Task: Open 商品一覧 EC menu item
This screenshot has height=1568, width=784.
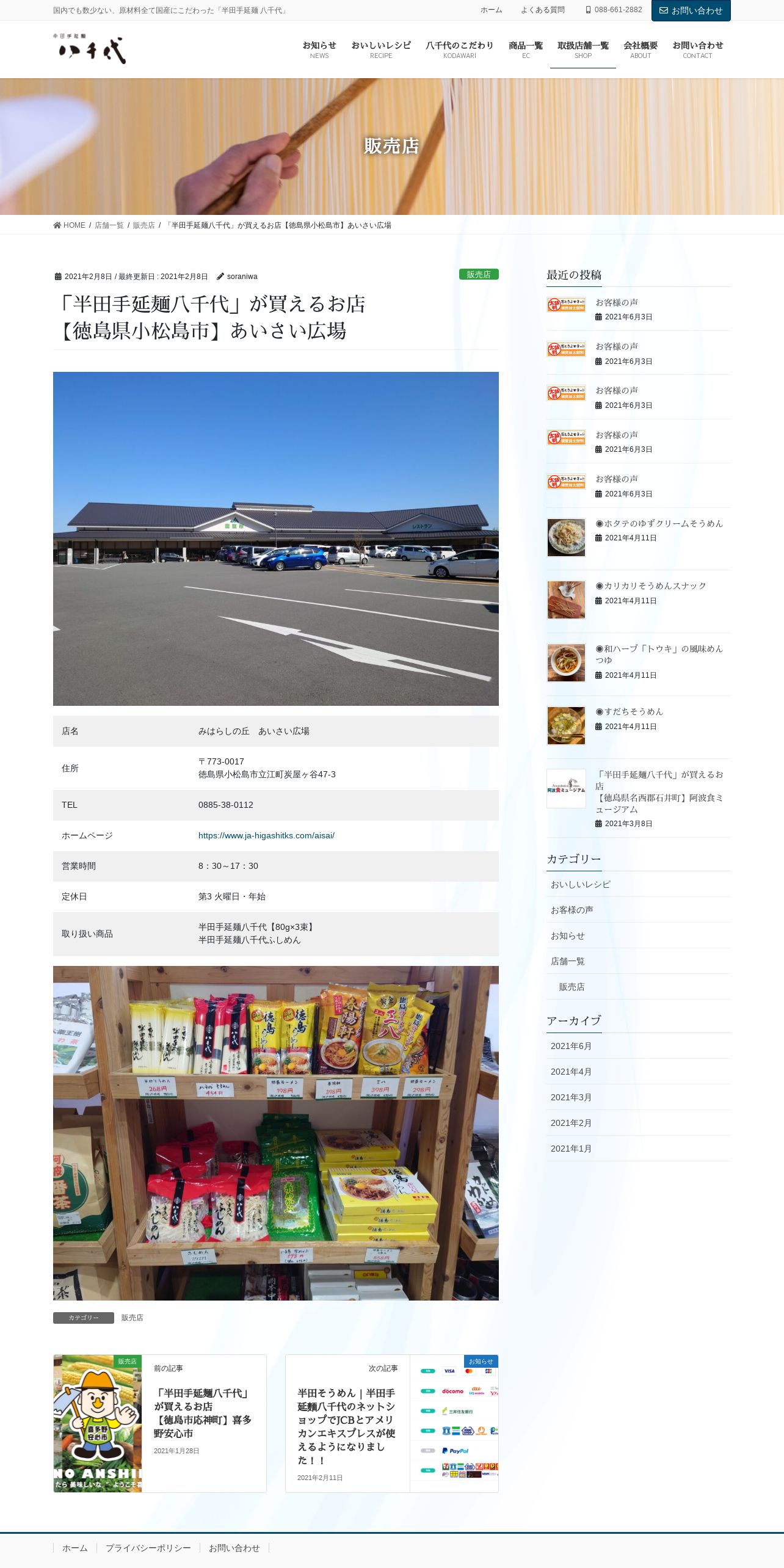Action: [x=526, y=49]
